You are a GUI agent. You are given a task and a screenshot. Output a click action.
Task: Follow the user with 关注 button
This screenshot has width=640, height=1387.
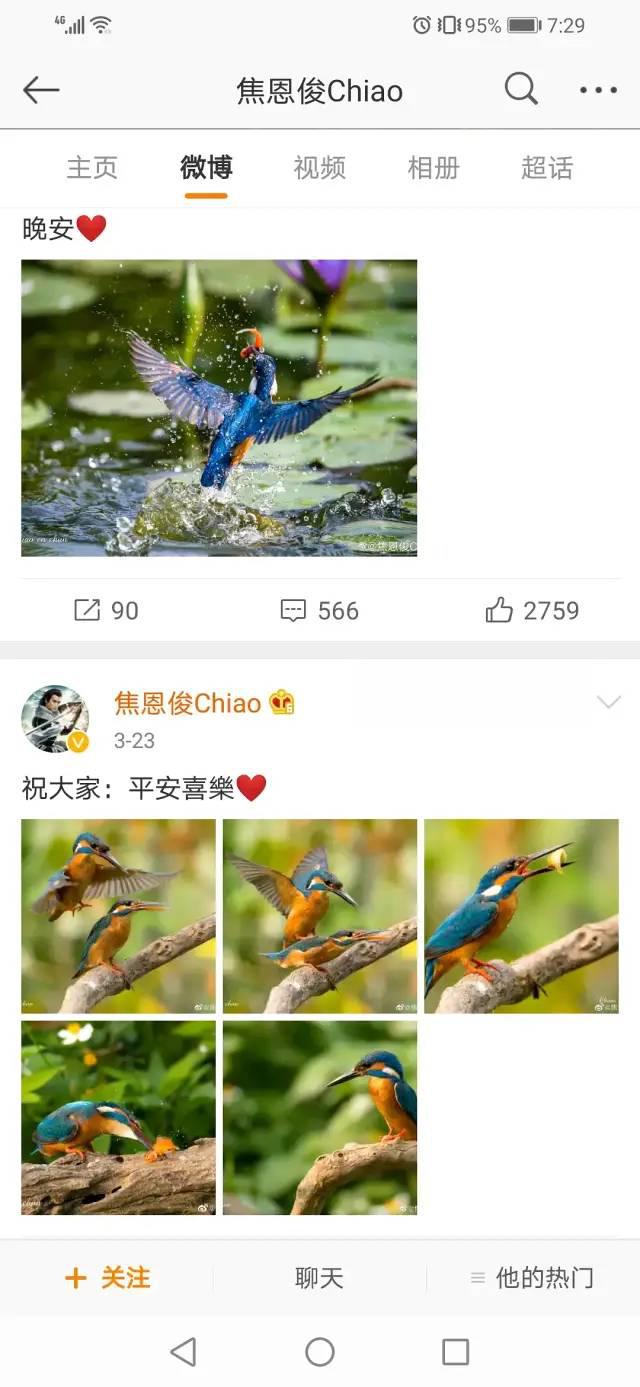point(107,1277)
